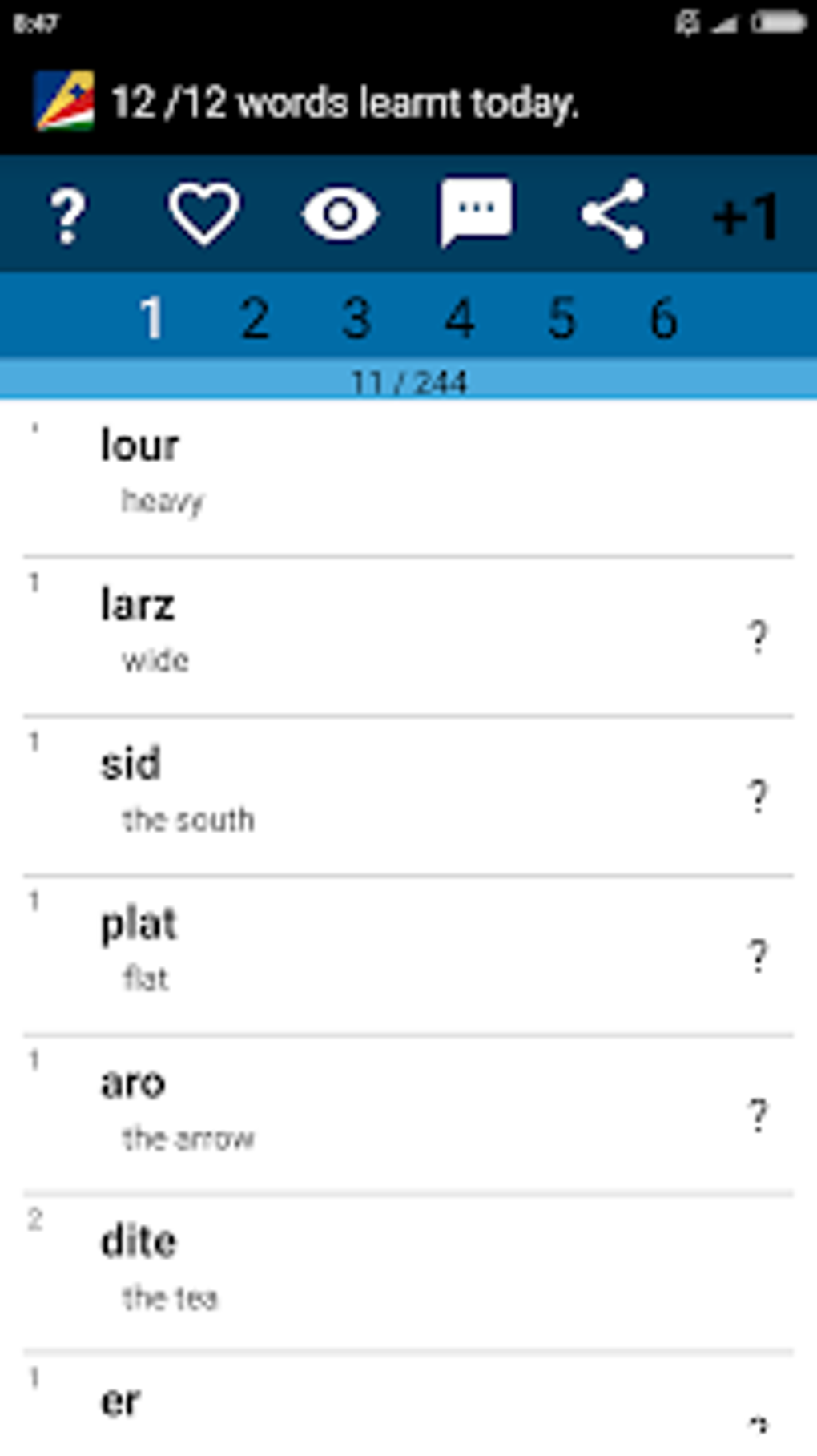
Task: Switch to tab 6
Action: [663, 318]
